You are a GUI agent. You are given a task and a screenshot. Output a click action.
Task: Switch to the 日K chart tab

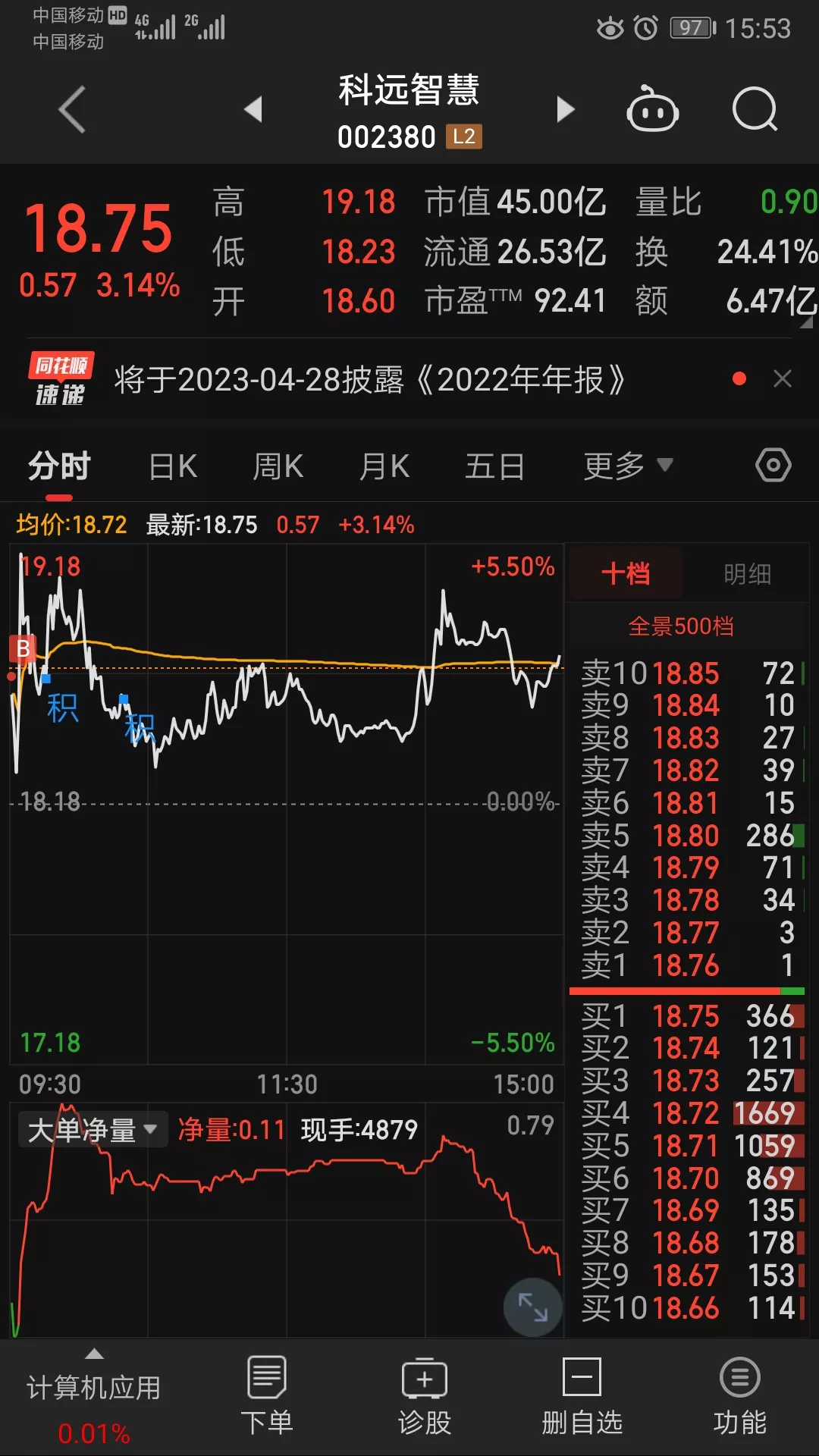(173, 466)
